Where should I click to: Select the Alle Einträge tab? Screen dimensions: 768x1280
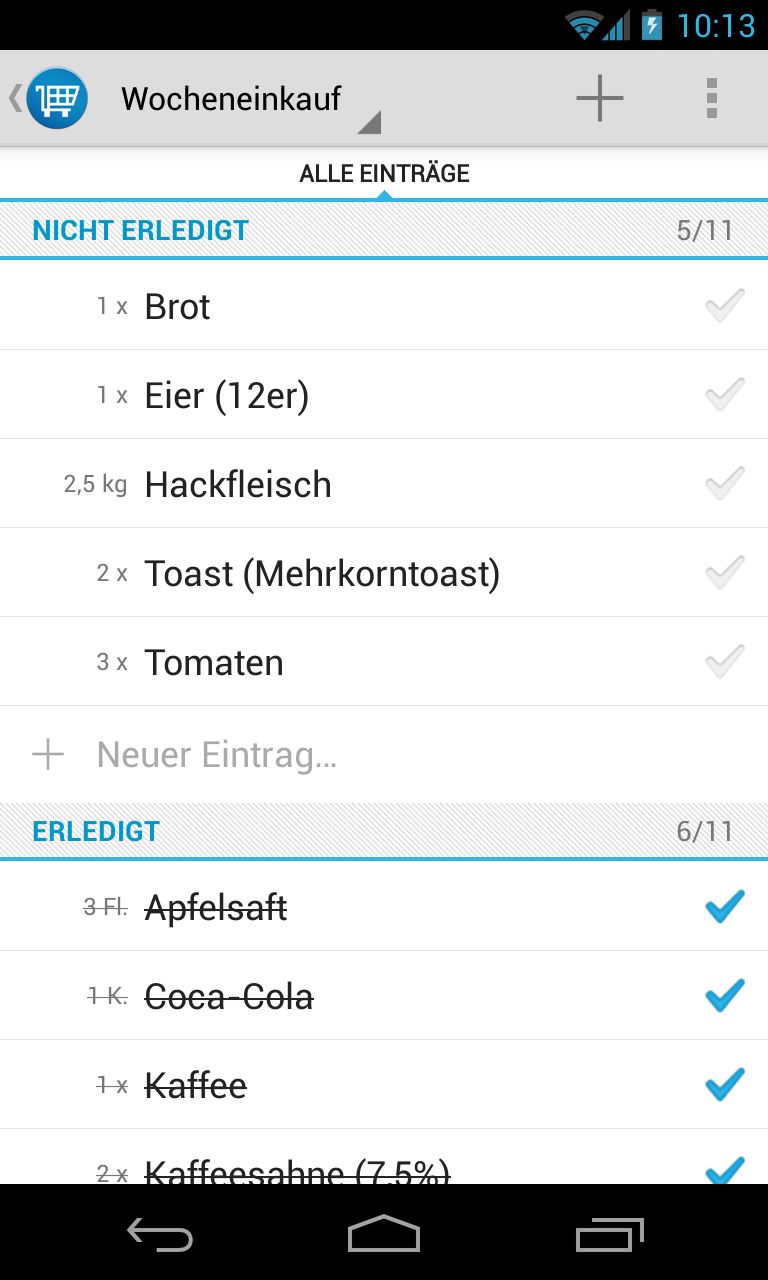pyautogui.click(x=384, y=173)
